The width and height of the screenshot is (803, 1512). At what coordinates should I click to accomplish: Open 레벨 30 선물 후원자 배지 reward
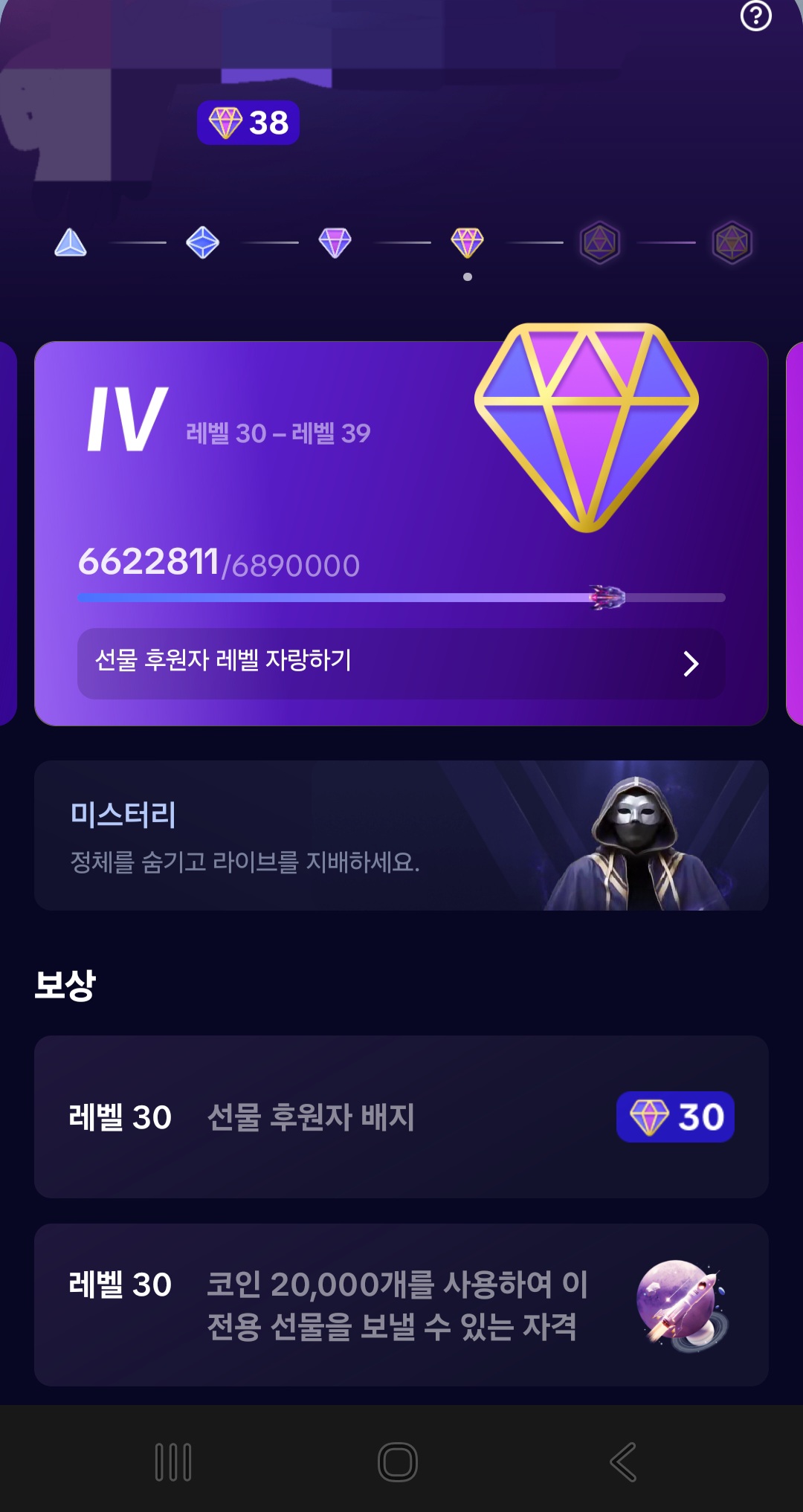pos(401,1117)
